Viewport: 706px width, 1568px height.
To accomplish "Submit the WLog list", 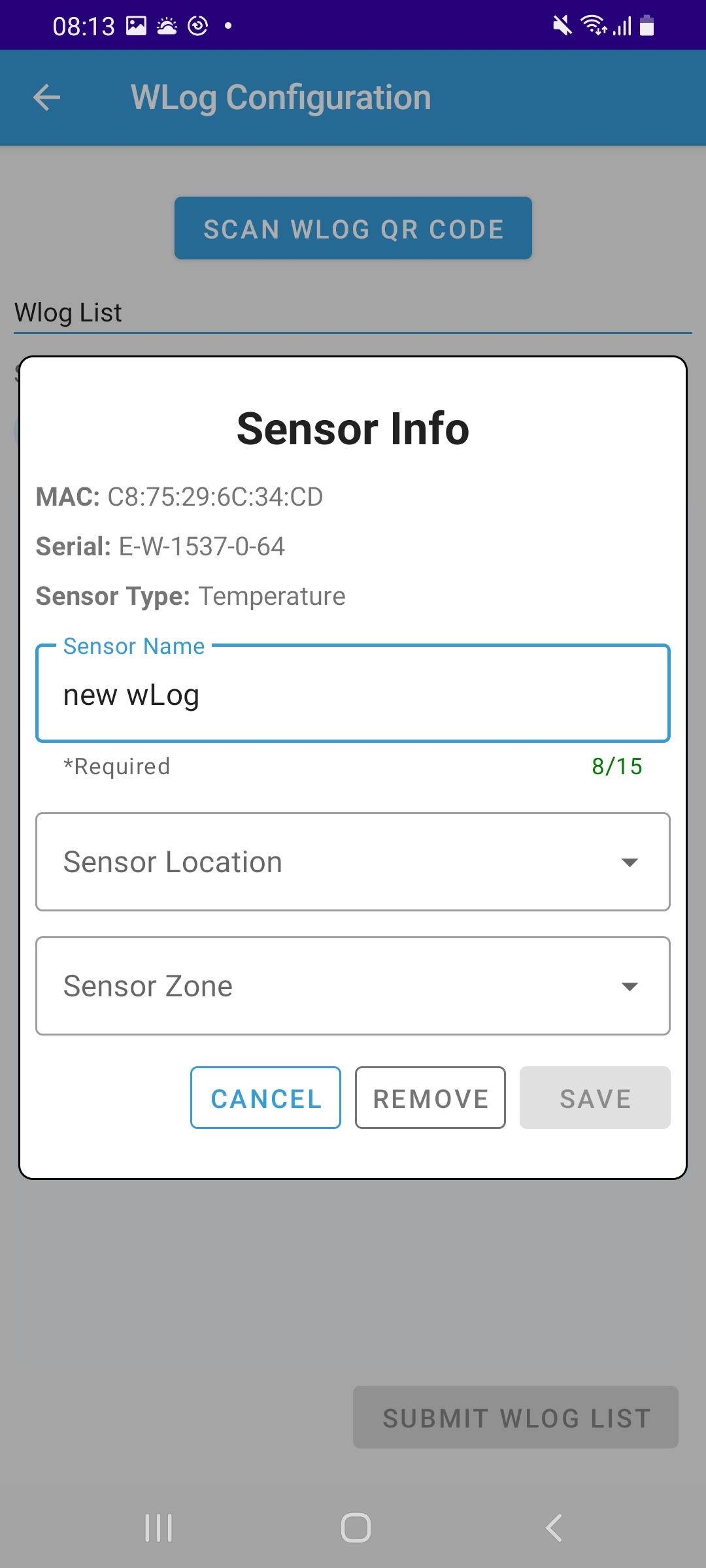I will pos(516,1418).
